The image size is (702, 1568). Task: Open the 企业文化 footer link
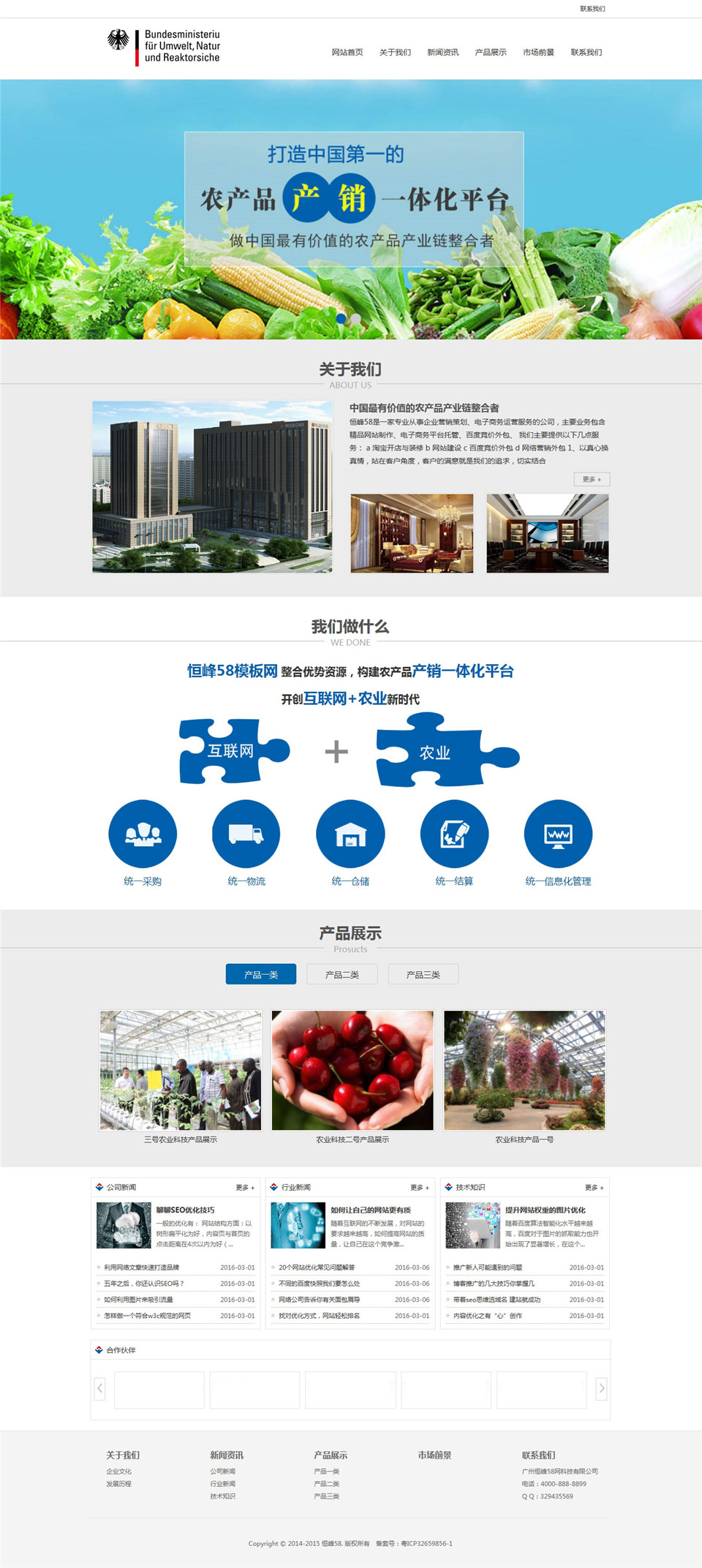pyautogui.click(x=119, y=1471)
